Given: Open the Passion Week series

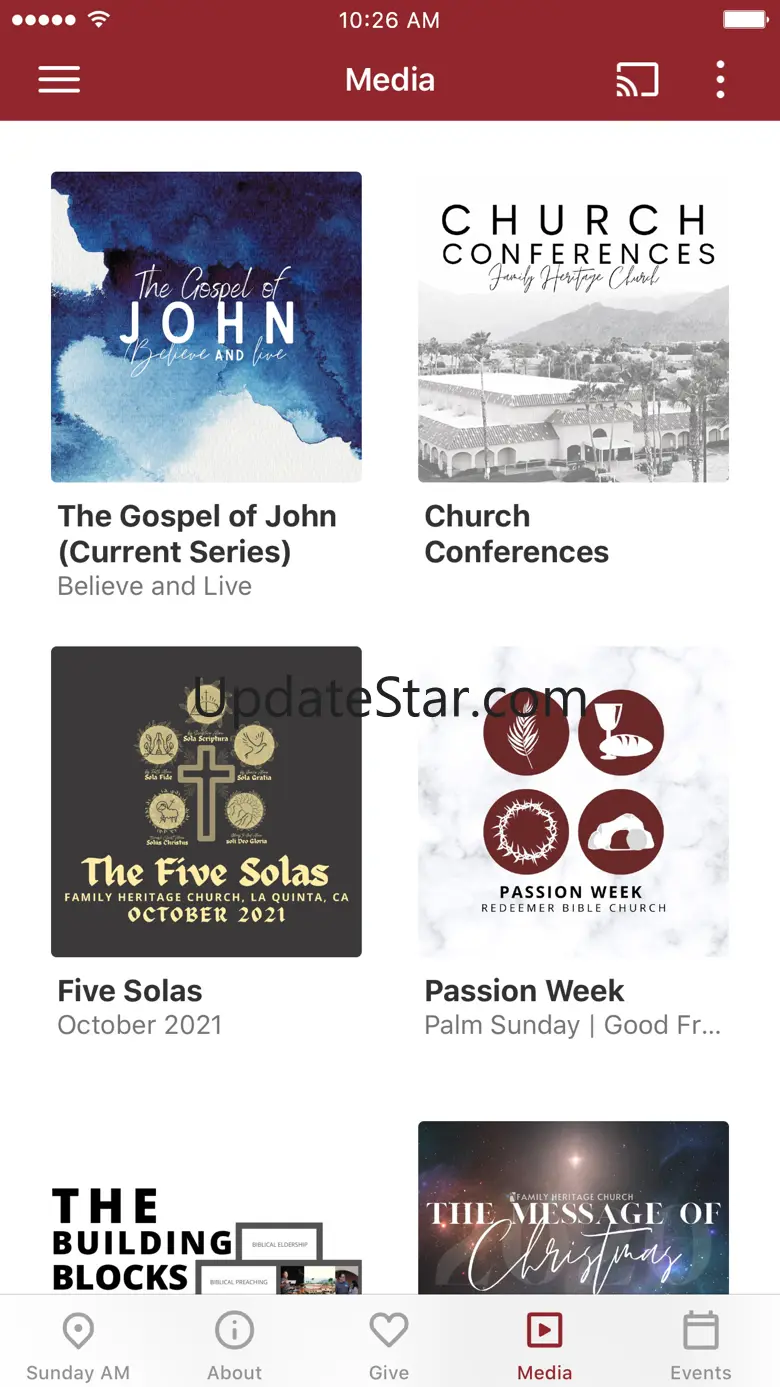Looking at the screenshot, I should click(x=573, y=801).
